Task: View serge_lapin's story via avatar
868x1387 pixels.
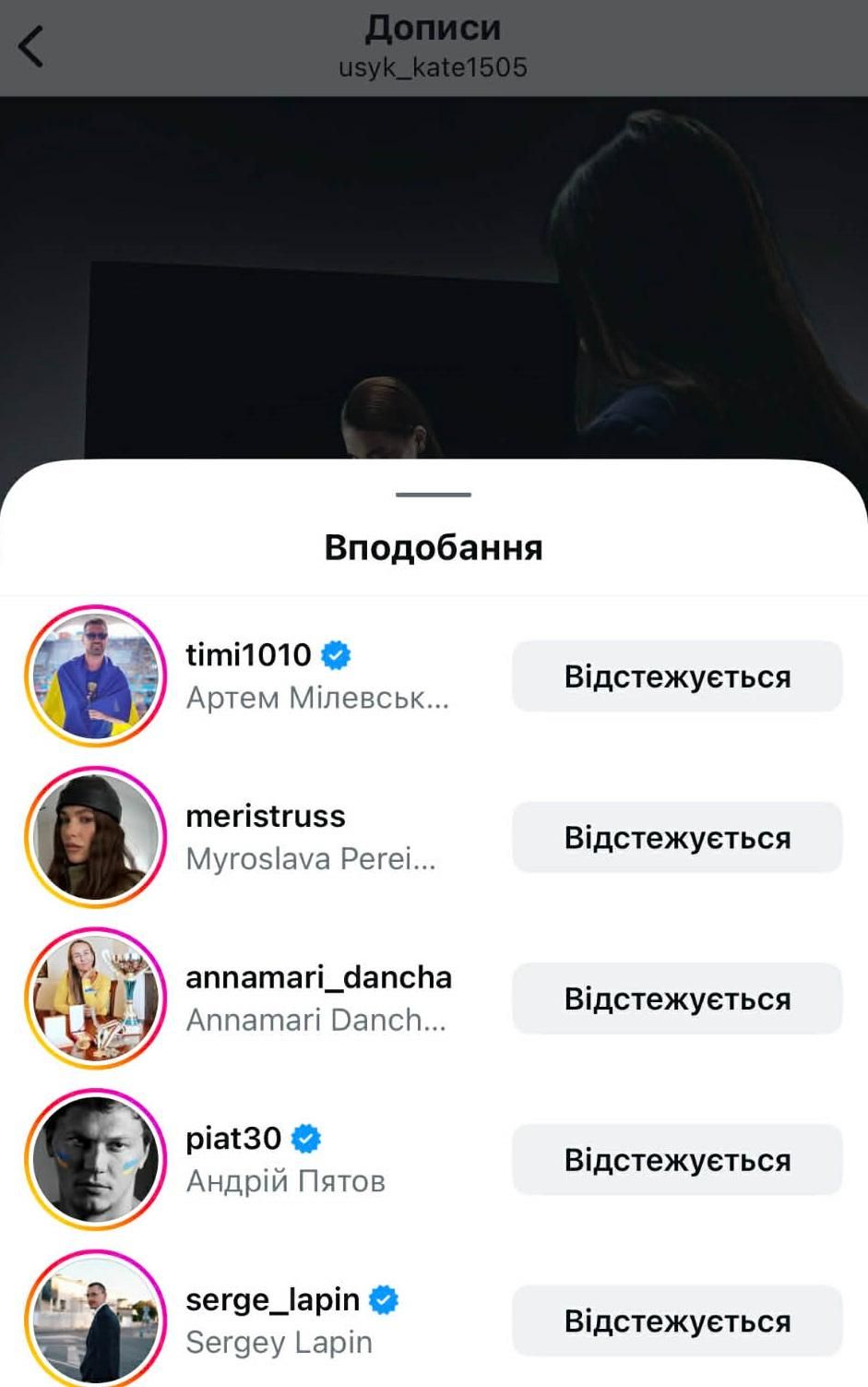Action: [96, 1321]
